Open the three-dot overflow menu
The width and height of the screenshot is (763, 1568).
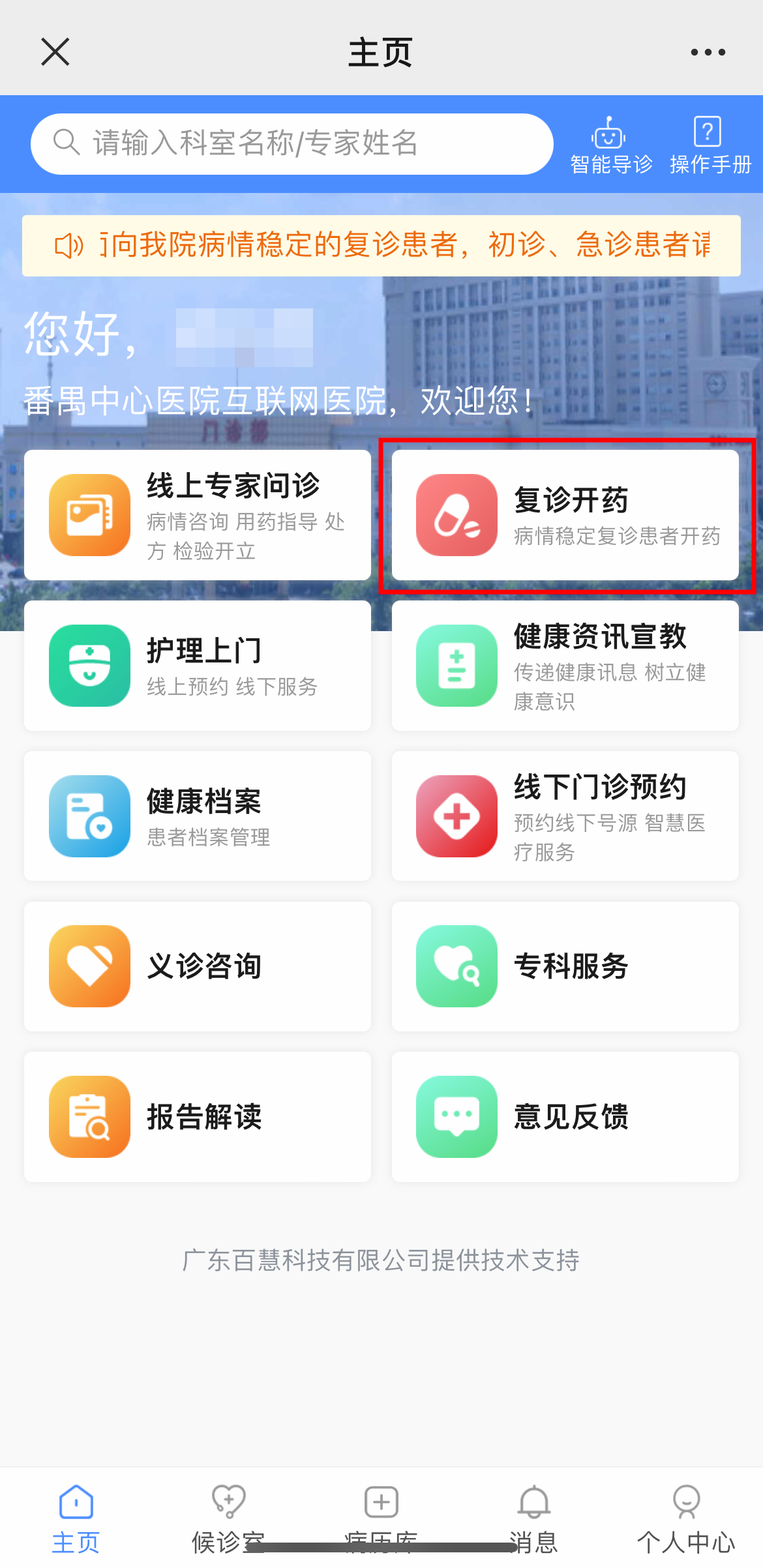(708, 52)
